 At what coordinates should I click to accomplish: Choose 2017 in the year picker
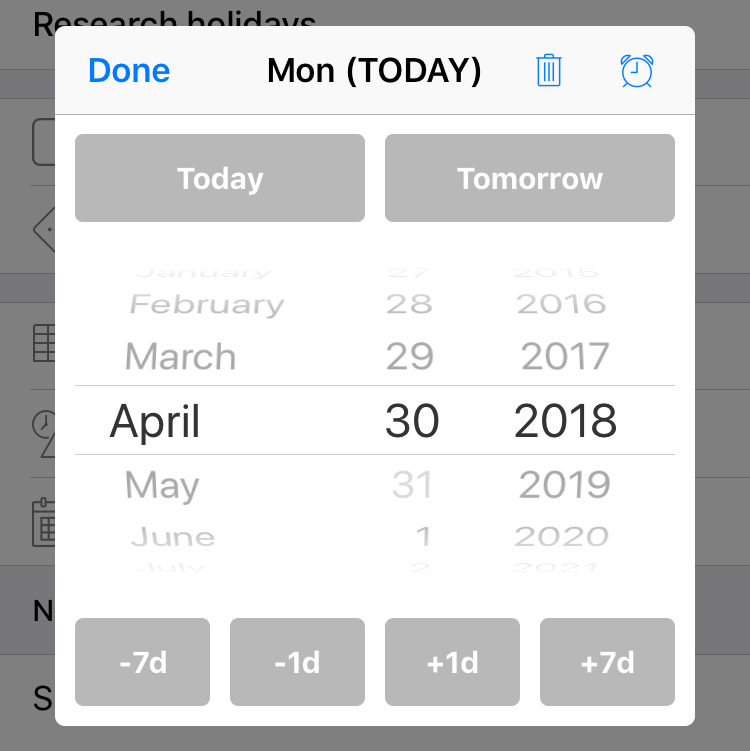coord(565,357)
